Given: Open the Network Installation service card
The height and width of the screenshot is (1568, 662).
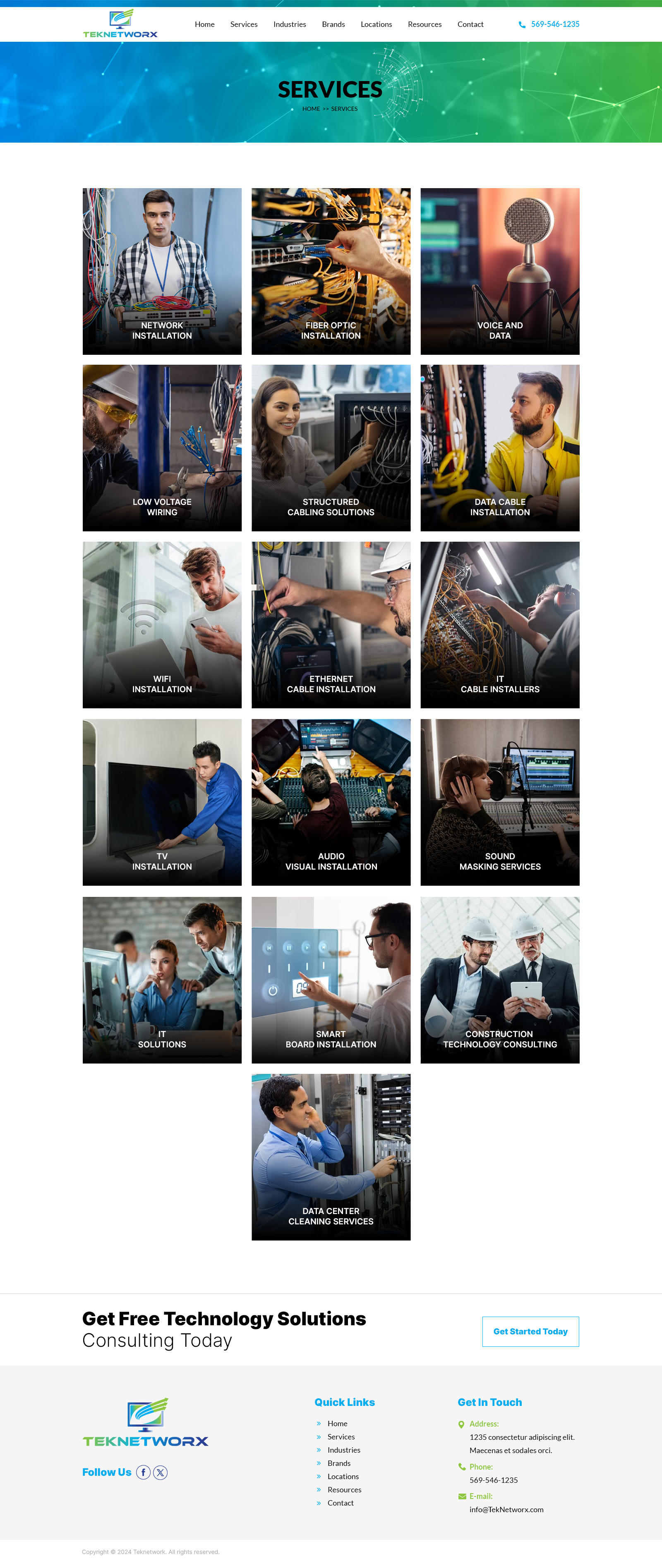Looking at the screenshot, I should (x=162, y=272).
